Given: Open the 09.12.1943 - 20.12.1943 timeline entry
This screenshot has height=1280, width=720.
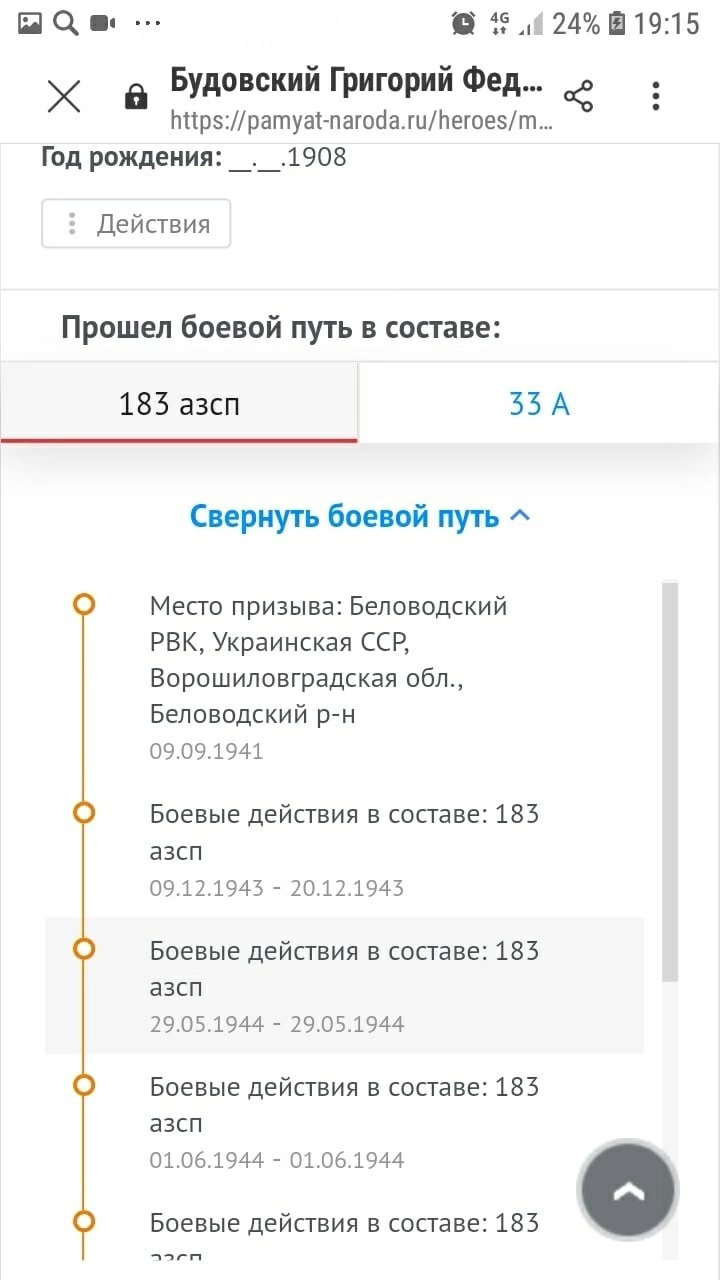Looking at the screenshot, I should point(344,850).
